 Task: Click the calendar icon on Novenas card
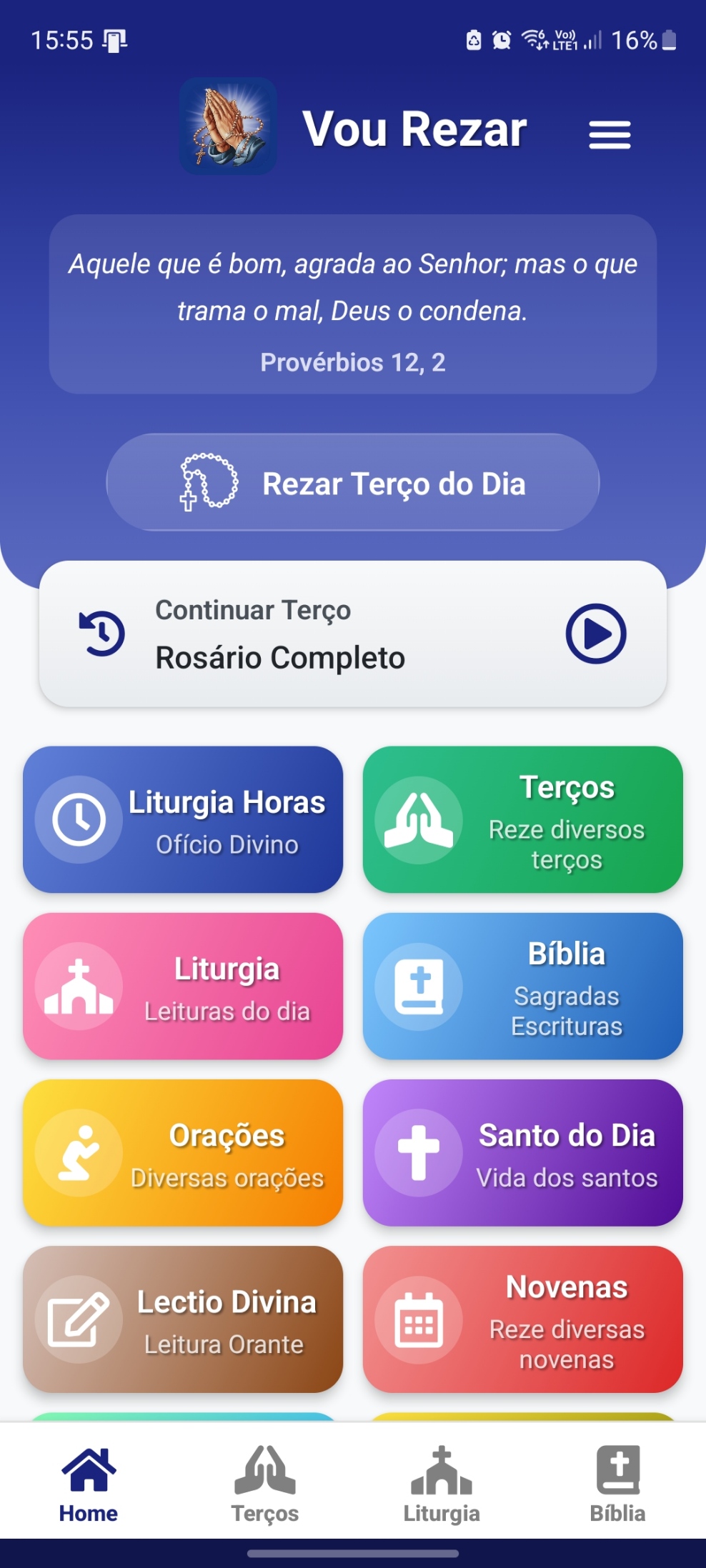coord(419,1319)
